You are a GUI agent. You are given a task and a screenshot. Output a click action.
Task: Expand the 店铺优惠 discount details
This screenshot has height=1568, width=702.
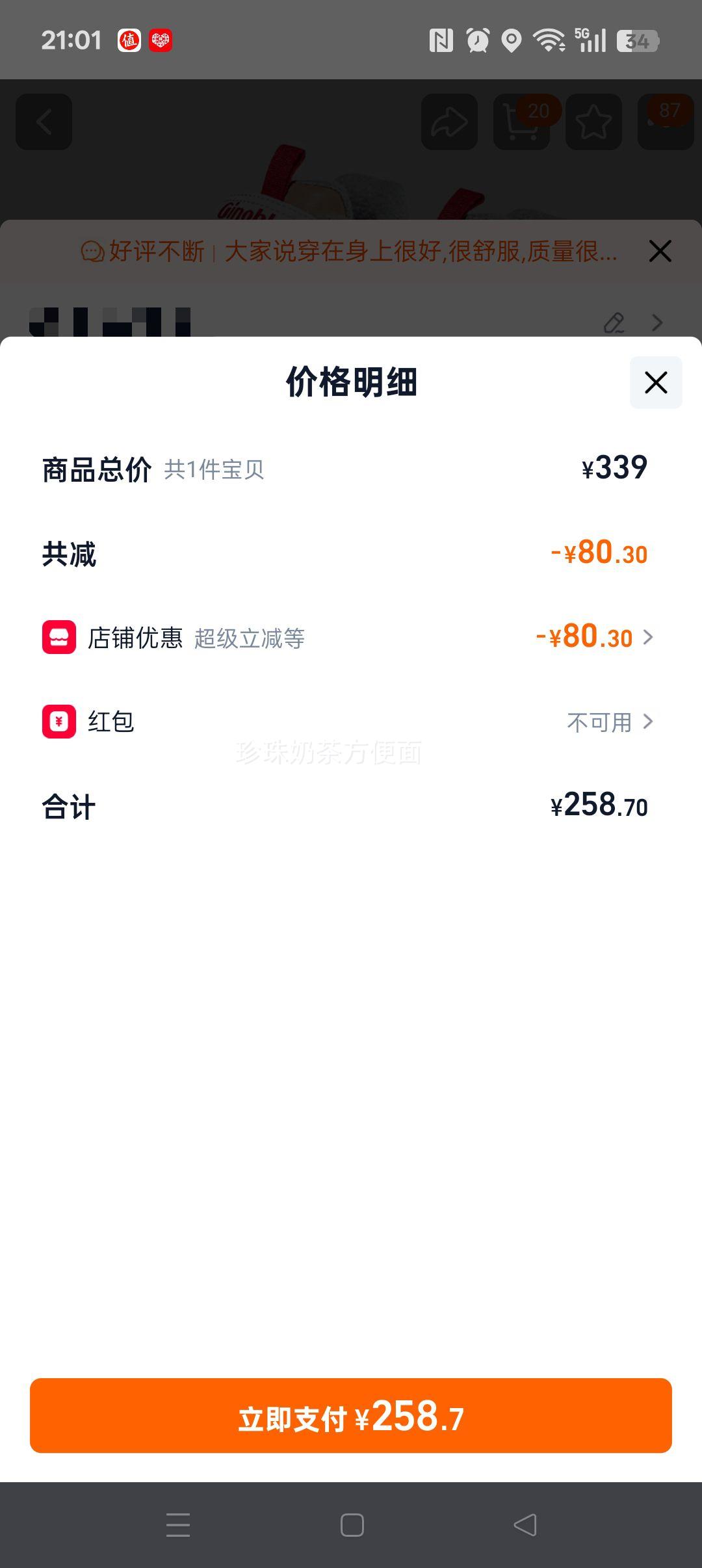[647, 638]
